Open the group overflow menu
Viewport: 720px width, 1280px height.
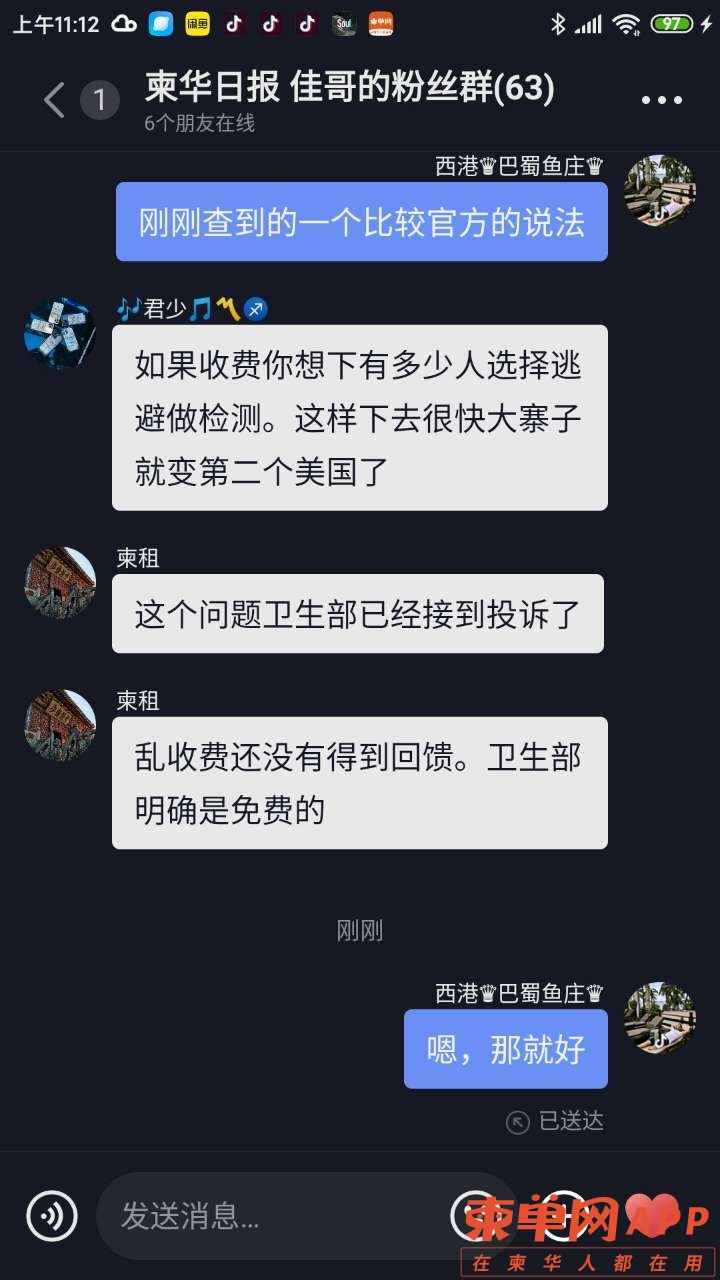(x=661, y=100)
